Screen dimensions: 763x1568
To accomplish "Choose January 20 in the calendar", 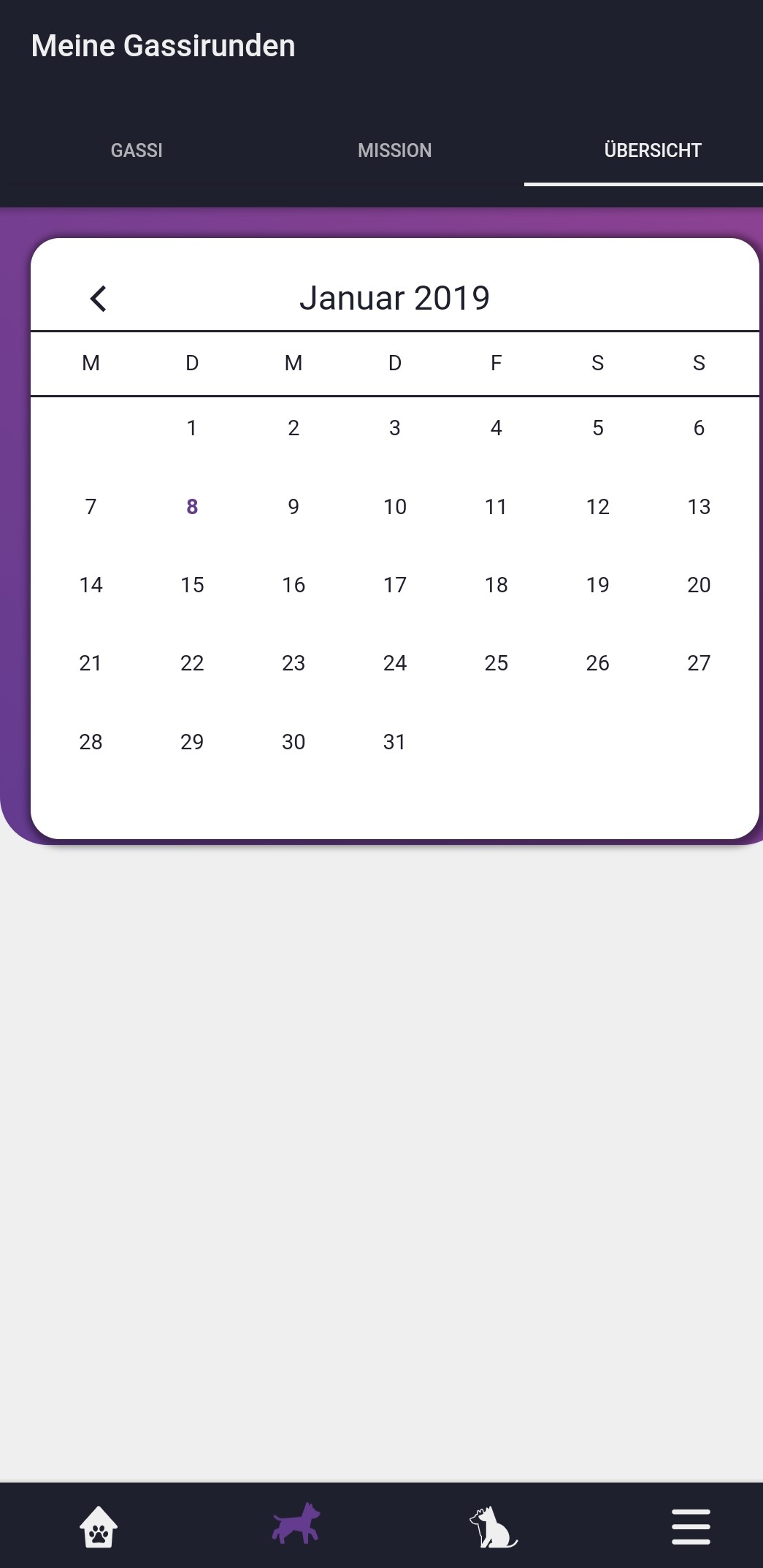I will click(699, 585).
